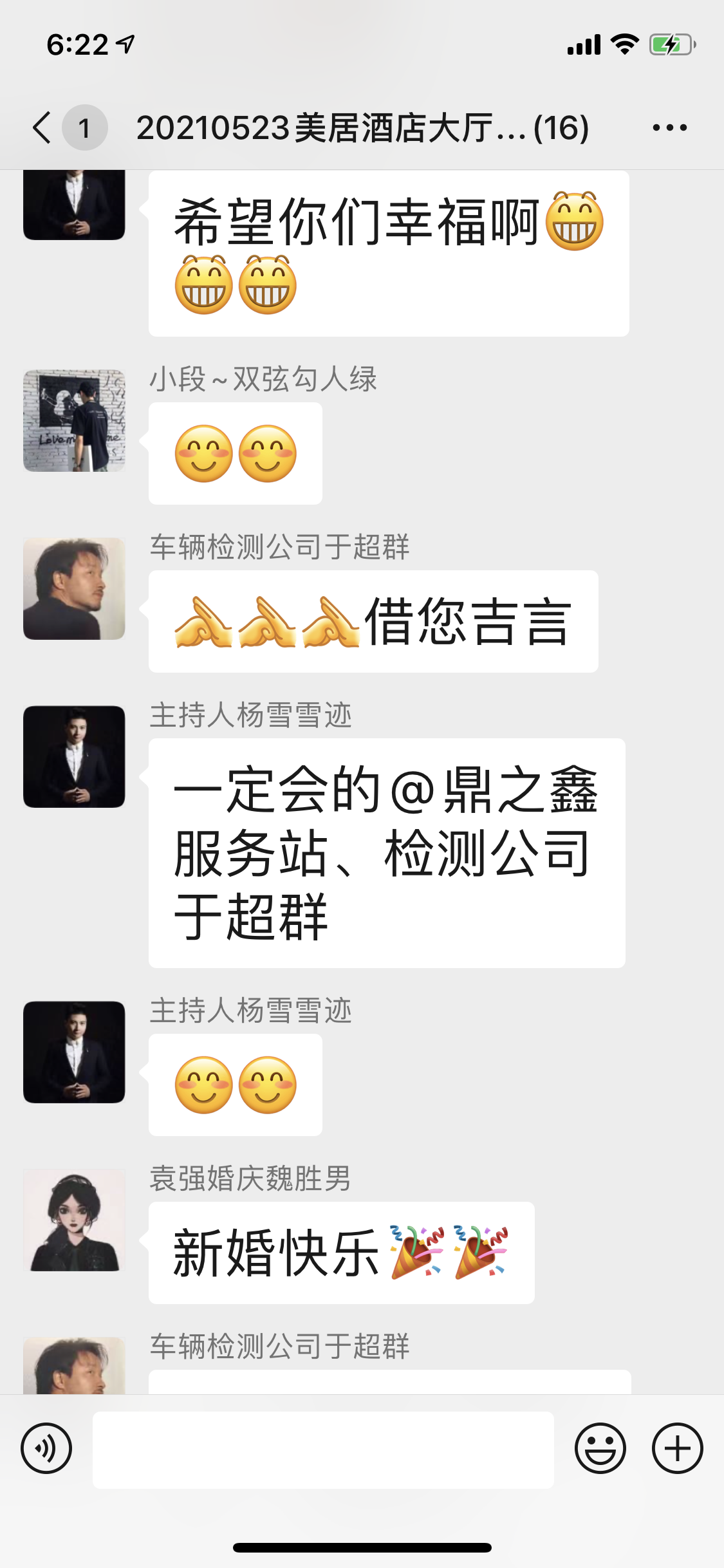Open the plus attachment menu
Image resolution: width=724 pixels, height=1568 pixels.
click(677, 1448)
